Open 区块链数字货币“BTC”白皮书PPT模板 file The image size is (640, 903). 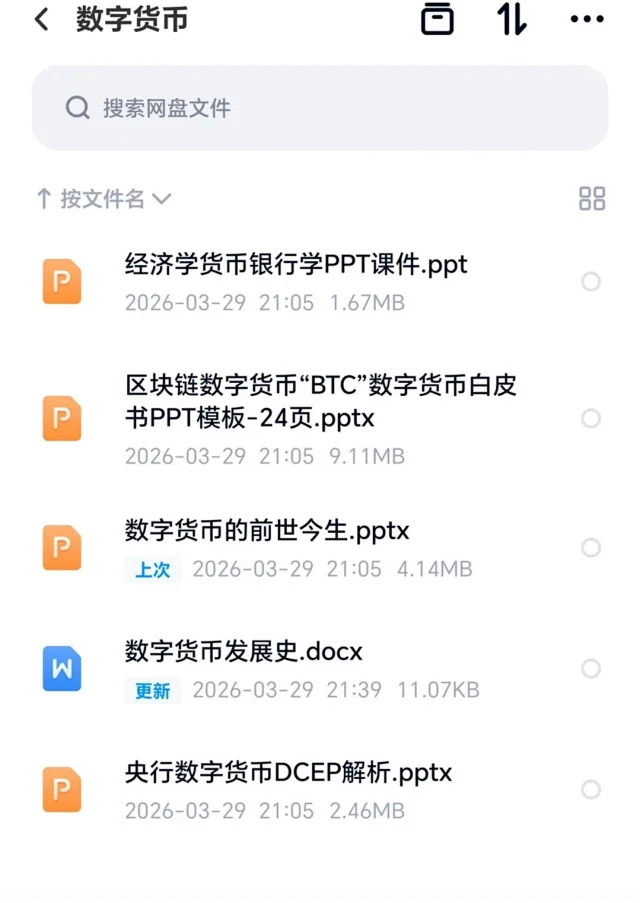click(320, 400)
